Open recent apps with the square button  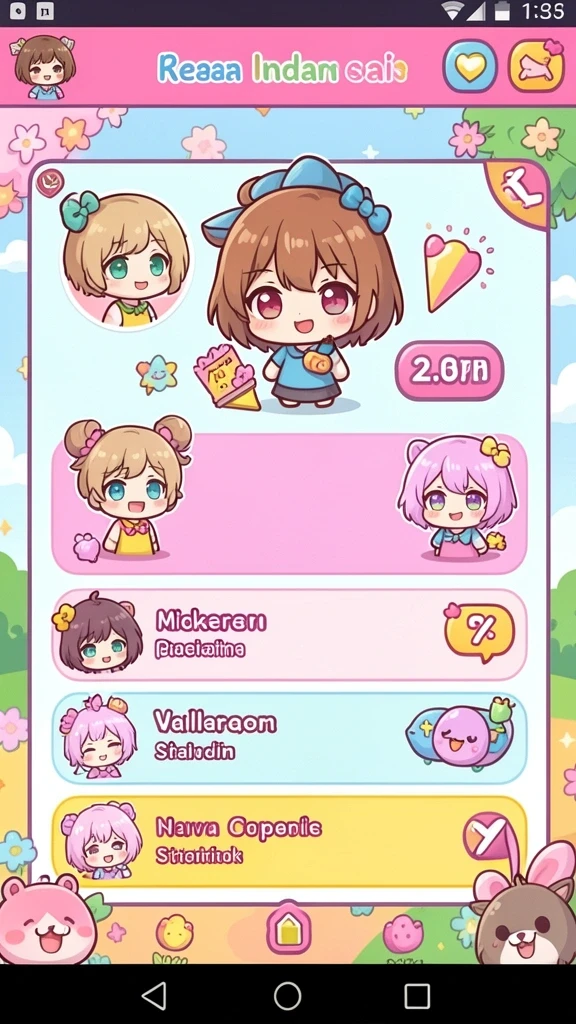pos(417,996)
